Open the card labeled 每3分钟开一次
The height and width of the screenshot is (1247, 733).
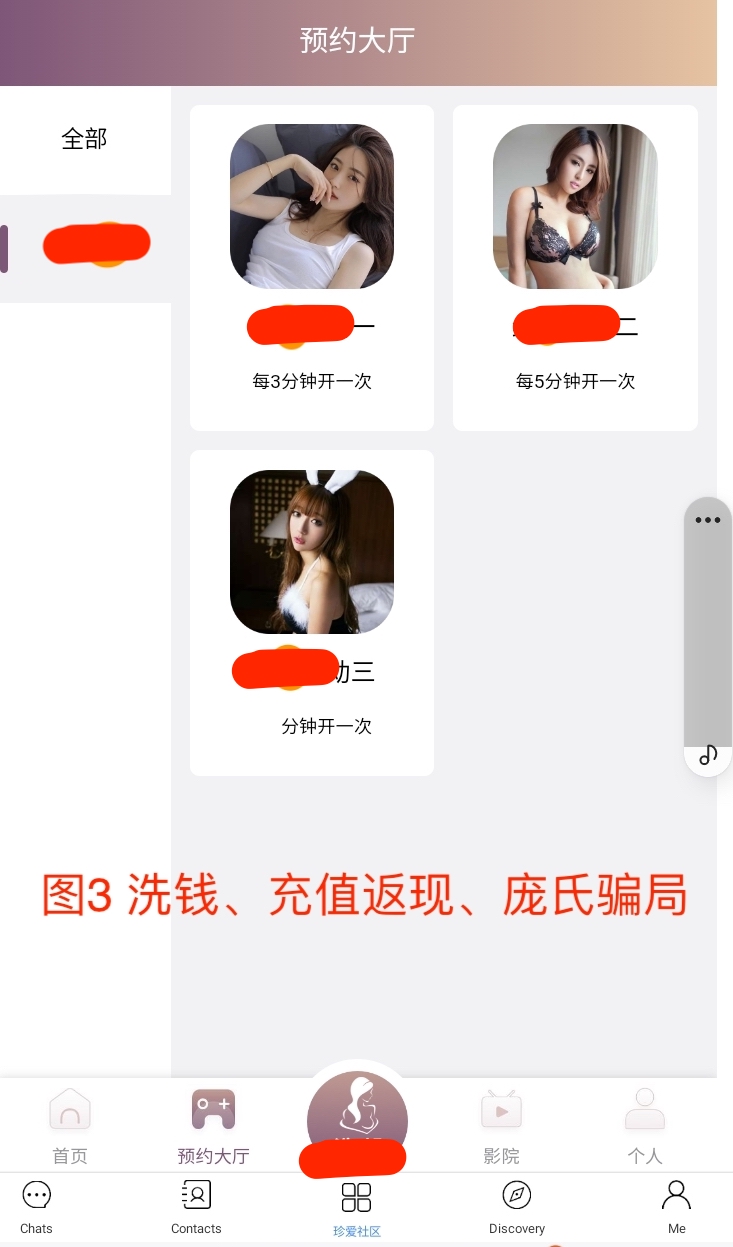(x=312, y=268)
